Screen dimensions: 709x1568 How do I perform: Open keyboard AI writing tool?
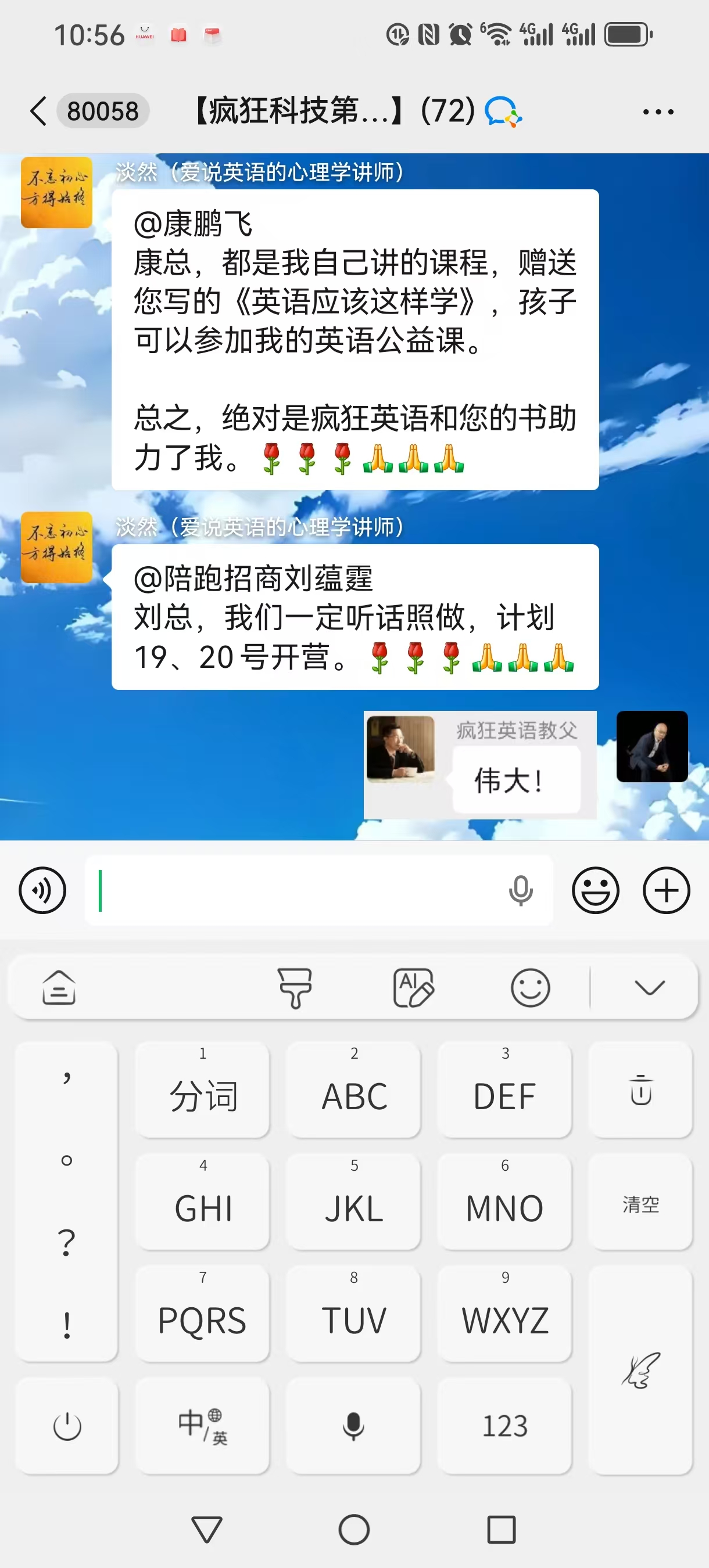point(413,987)
